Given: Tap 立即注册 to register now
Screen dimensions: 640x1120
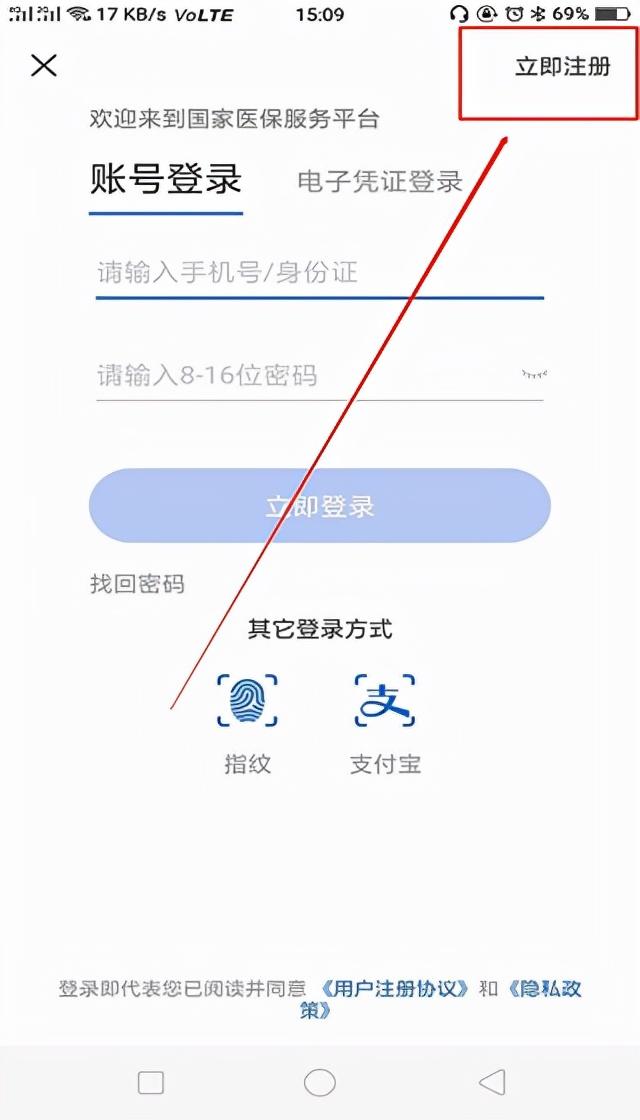Looking at the screenshot, I should [x=563, y=66].
